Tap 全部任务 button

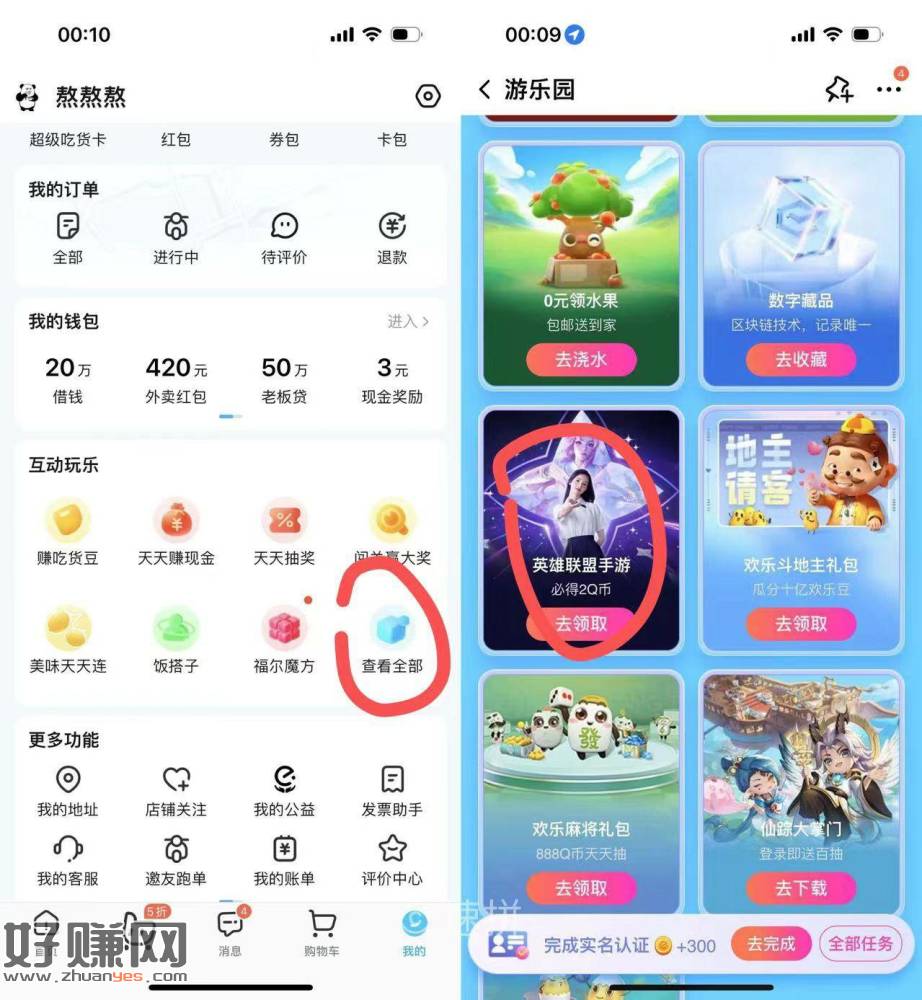point(860,943)
